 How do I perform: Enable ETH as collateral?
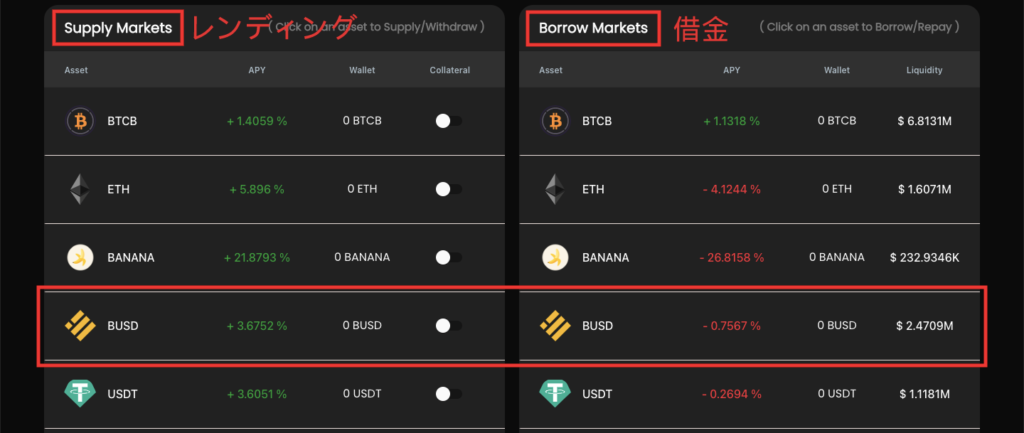pyautogui.click(x=448, y=189)
